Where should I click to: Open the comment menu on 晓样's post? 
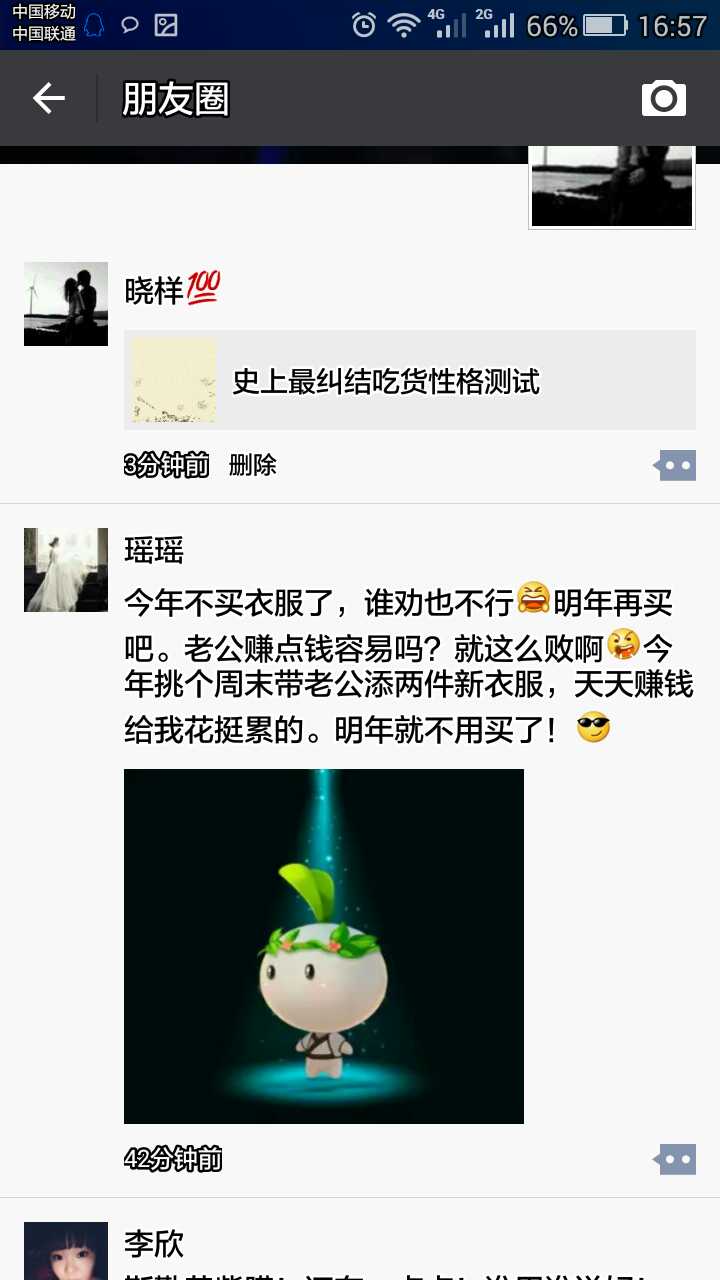point(675,465)
